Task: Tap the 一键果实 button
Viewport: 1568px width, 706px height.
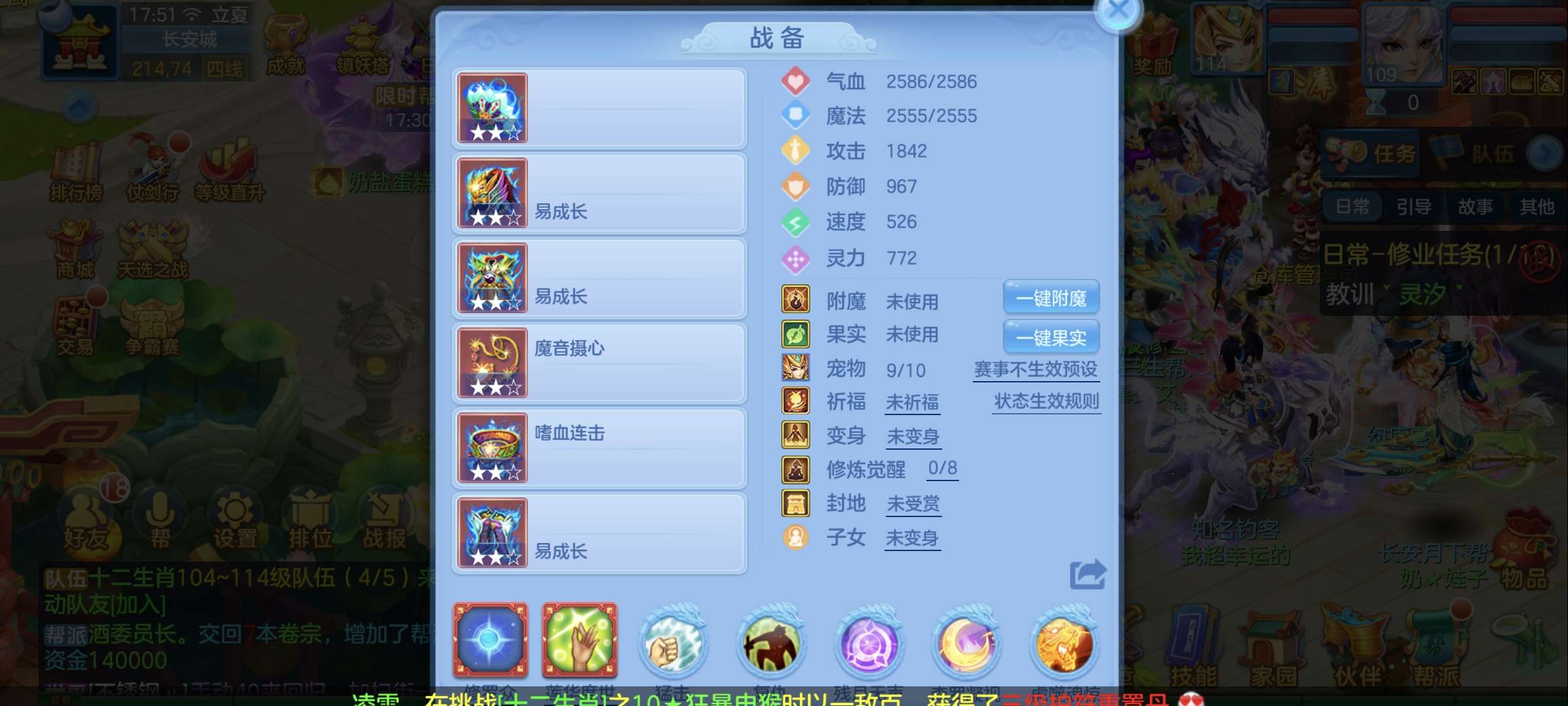Action: 1051,337
